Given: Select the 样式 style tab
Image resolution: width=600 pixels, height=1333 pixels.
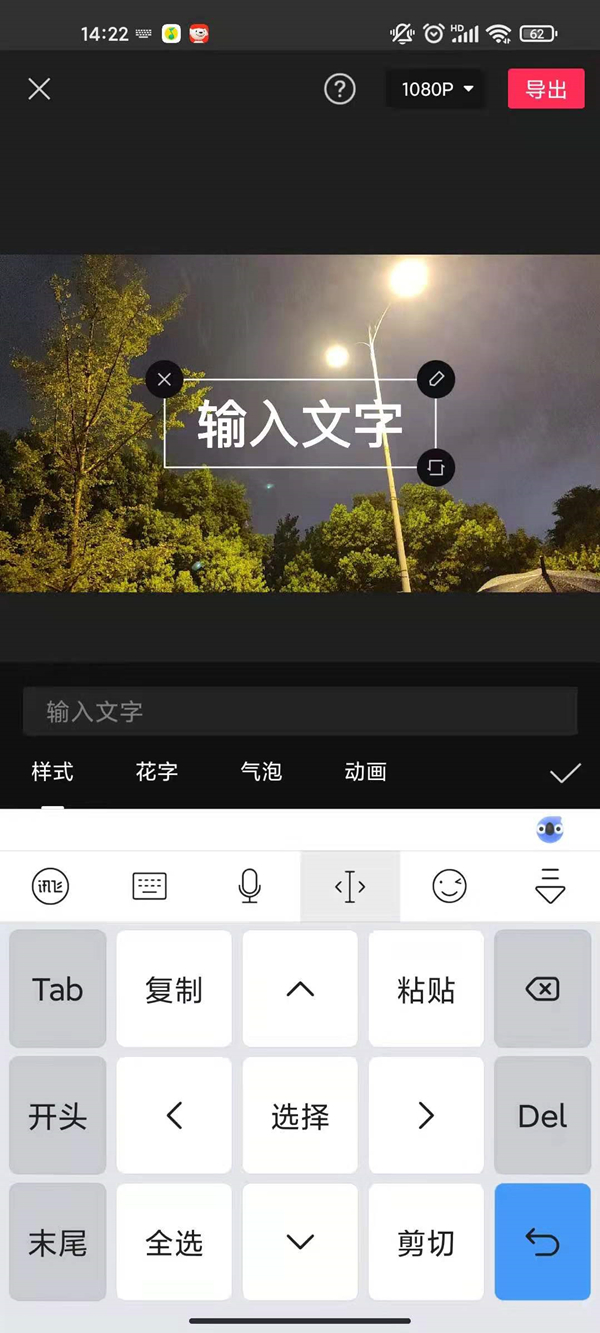Looking at the screenshot, I should (52, 772).
